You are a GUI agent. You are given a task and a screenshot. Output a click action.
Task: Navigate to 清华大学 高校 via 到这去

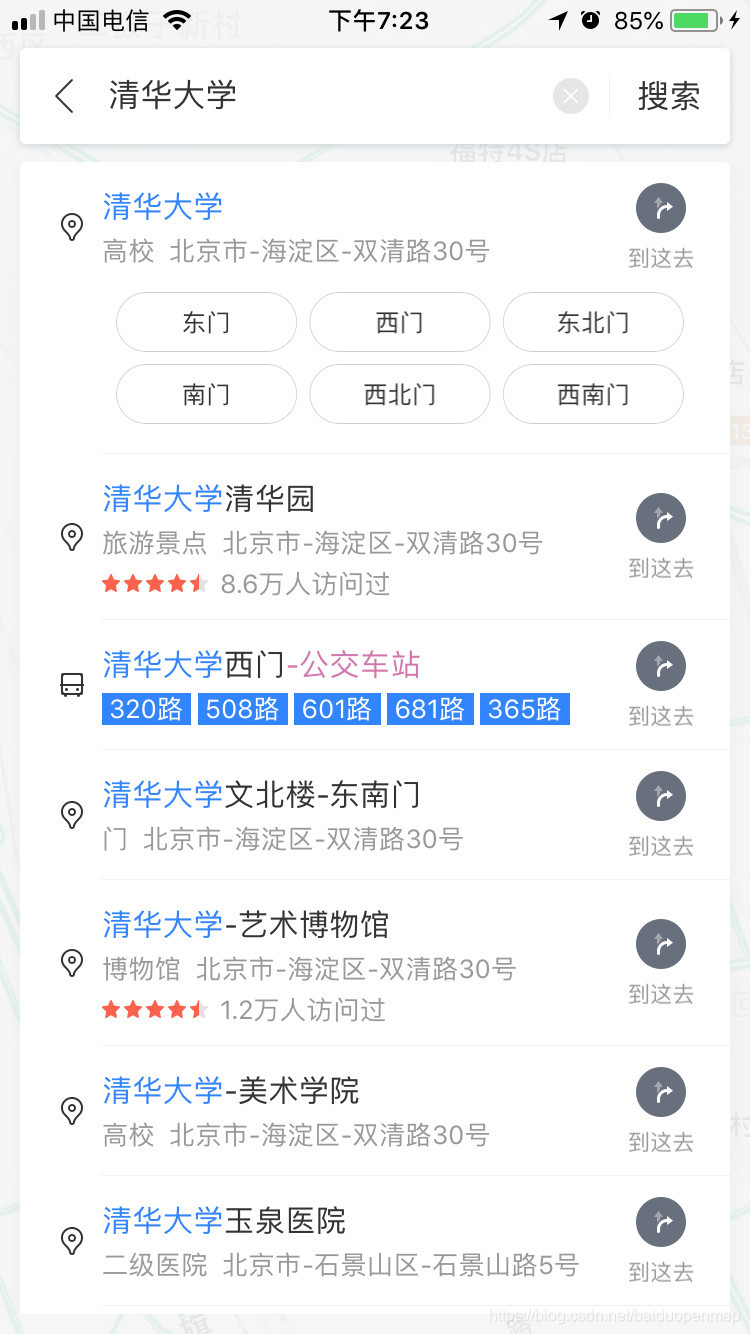661,226
